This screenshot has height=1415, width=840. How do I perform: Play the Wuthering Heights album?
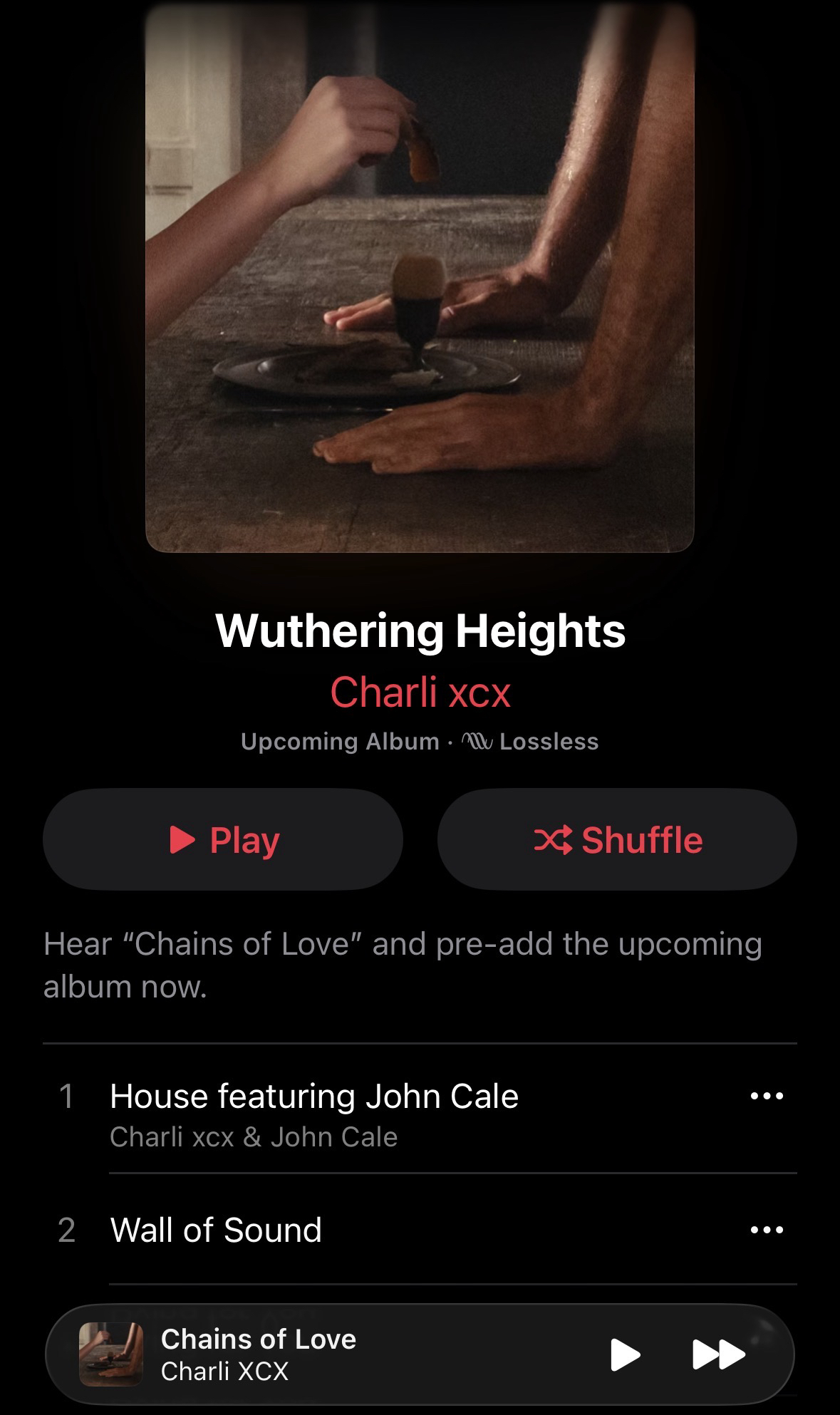(223, 839)
